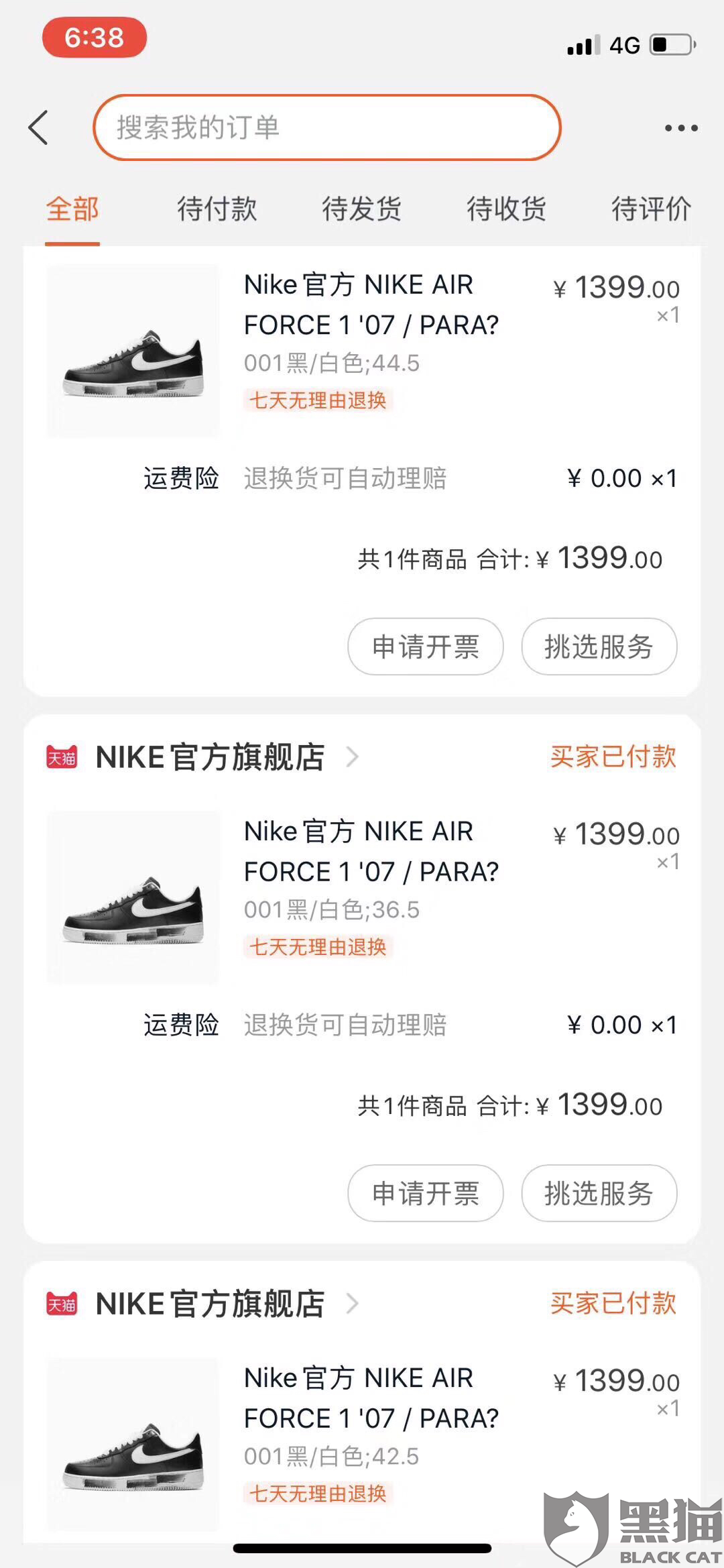The height and width of the screenshot is (1568, 724).
Task: Choose 挑选服务 for the size 36.5 order
Action: tap(599, 1193)
